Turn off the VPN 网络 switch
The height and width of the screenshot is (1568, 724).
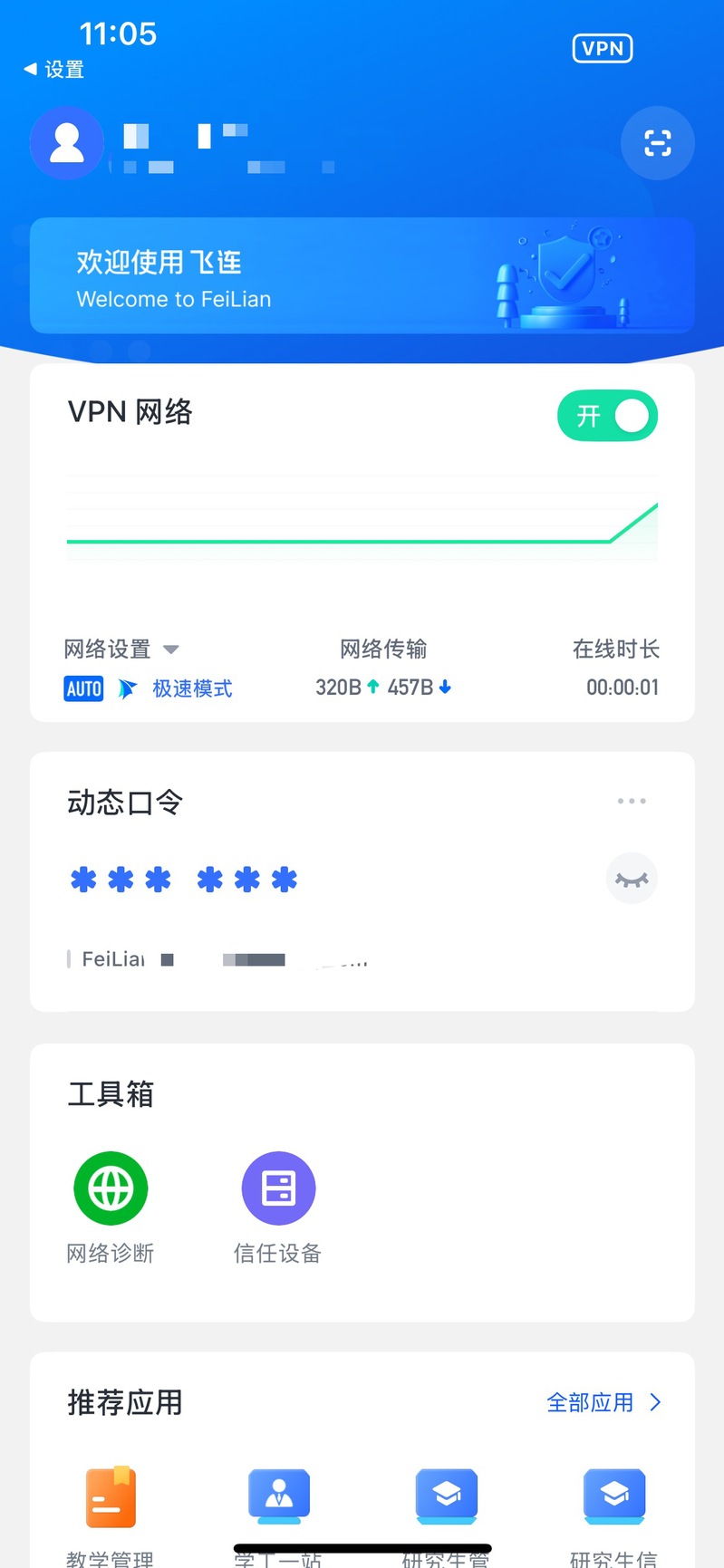[607, 416]
